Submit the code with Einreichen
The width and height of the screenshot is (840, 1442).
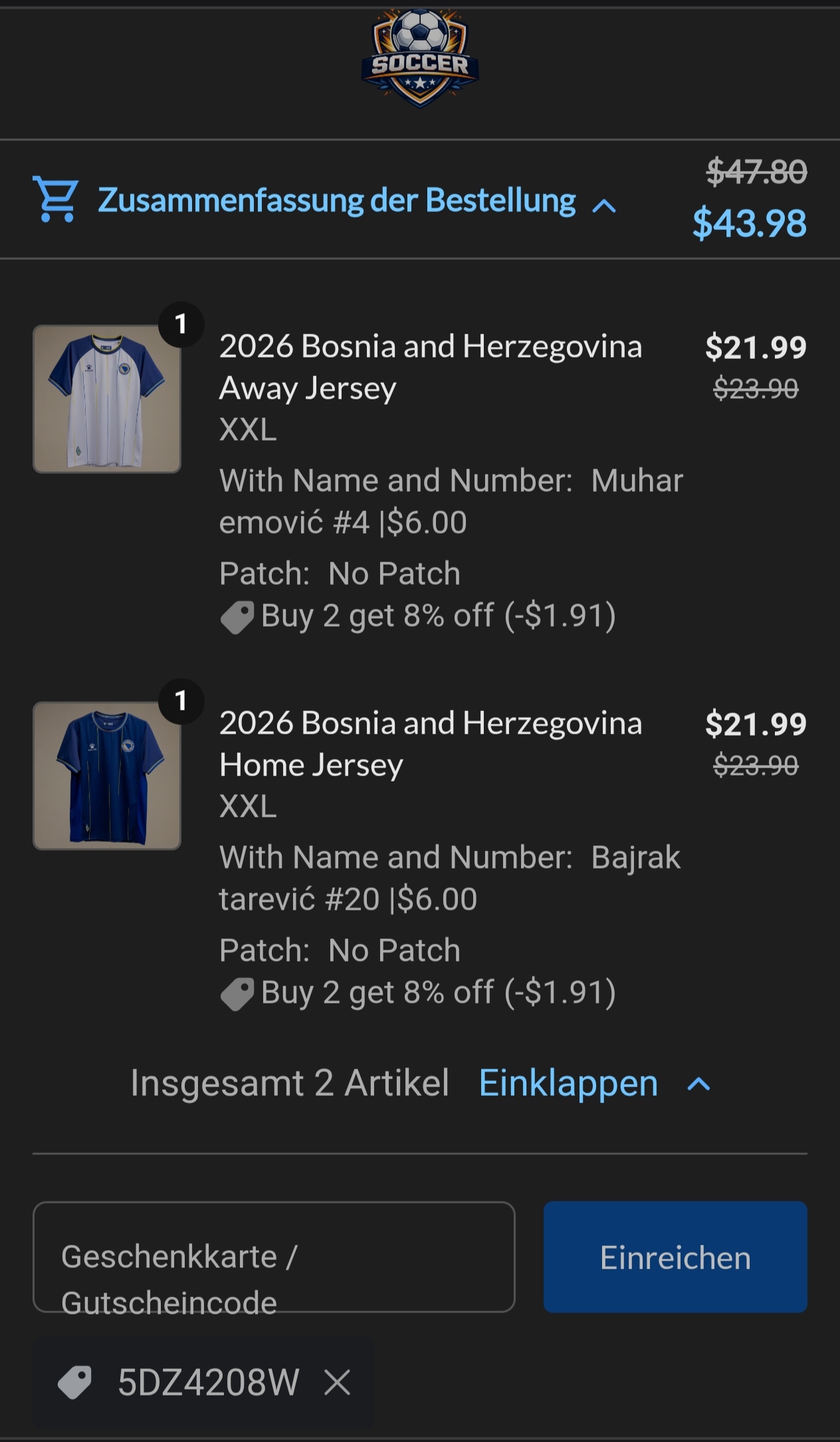[675, 1257]
